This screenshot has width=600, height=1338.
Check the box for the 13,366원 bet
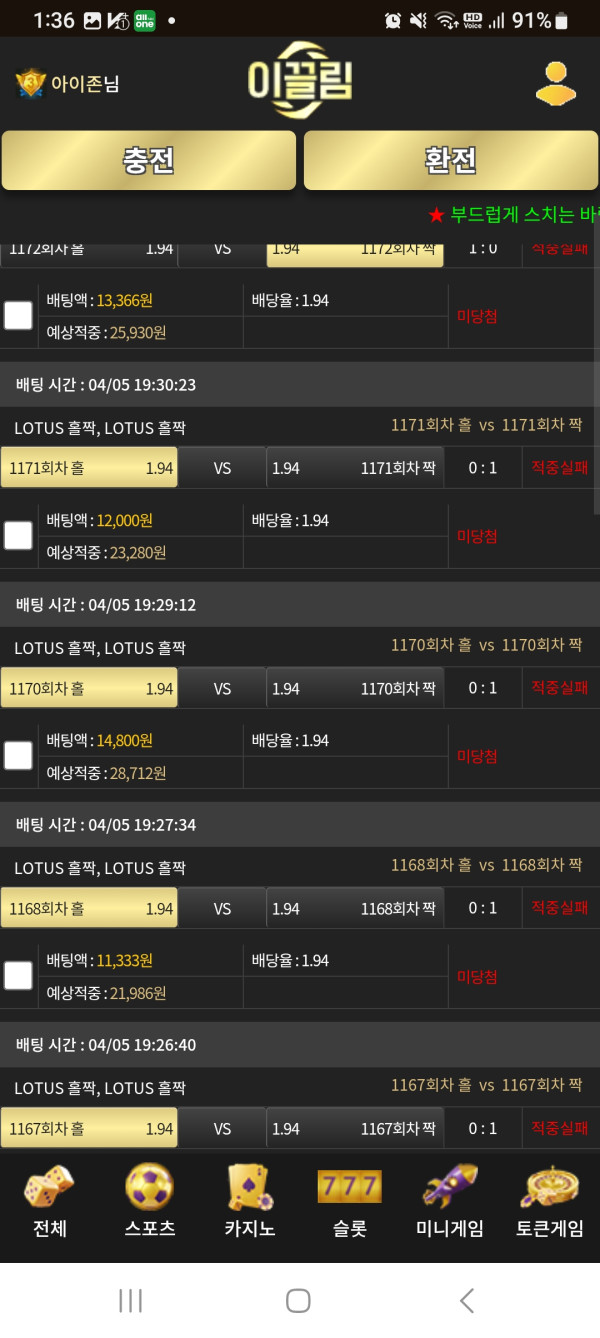(x=18, y=316)
